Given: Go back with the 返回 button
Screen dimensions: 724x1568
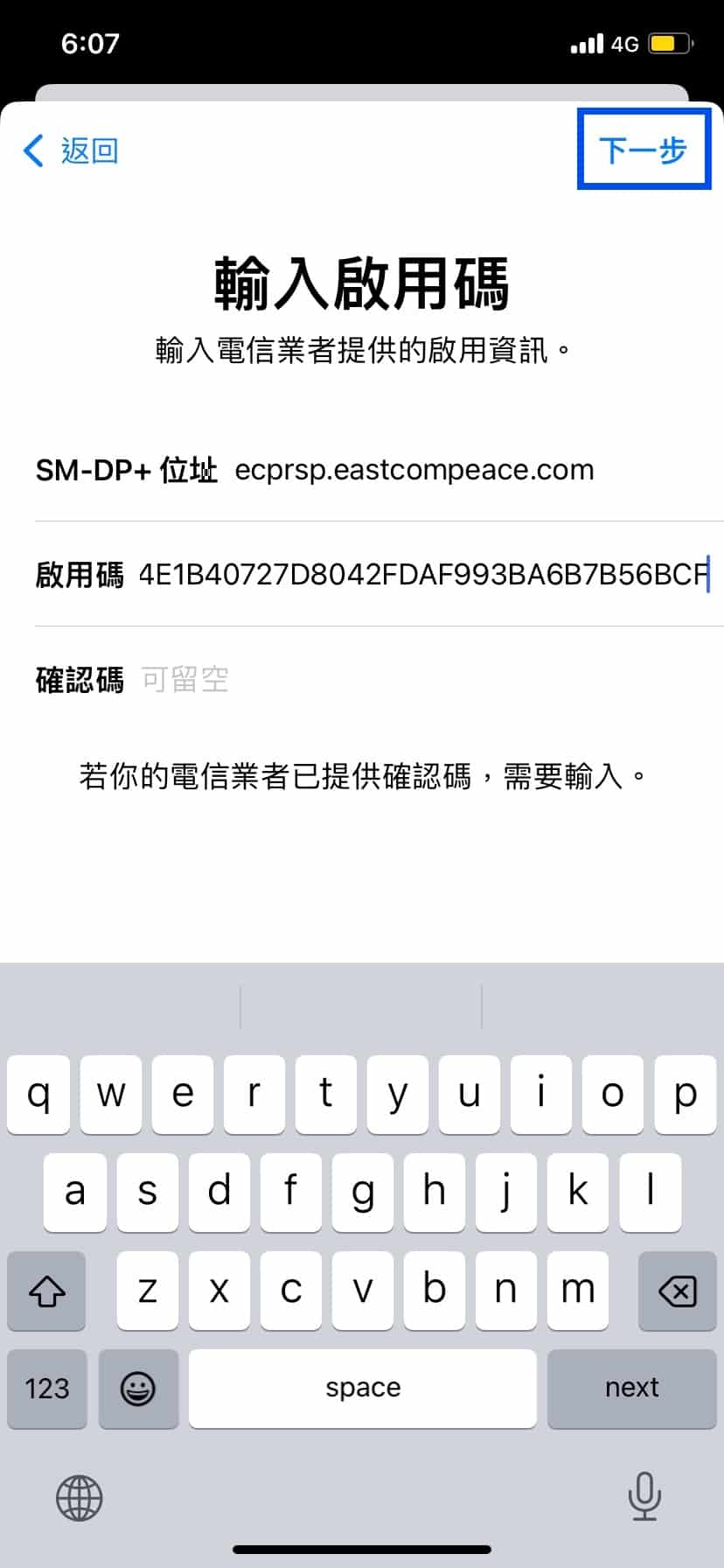Looking at the screenshot, I should [72, 150].
